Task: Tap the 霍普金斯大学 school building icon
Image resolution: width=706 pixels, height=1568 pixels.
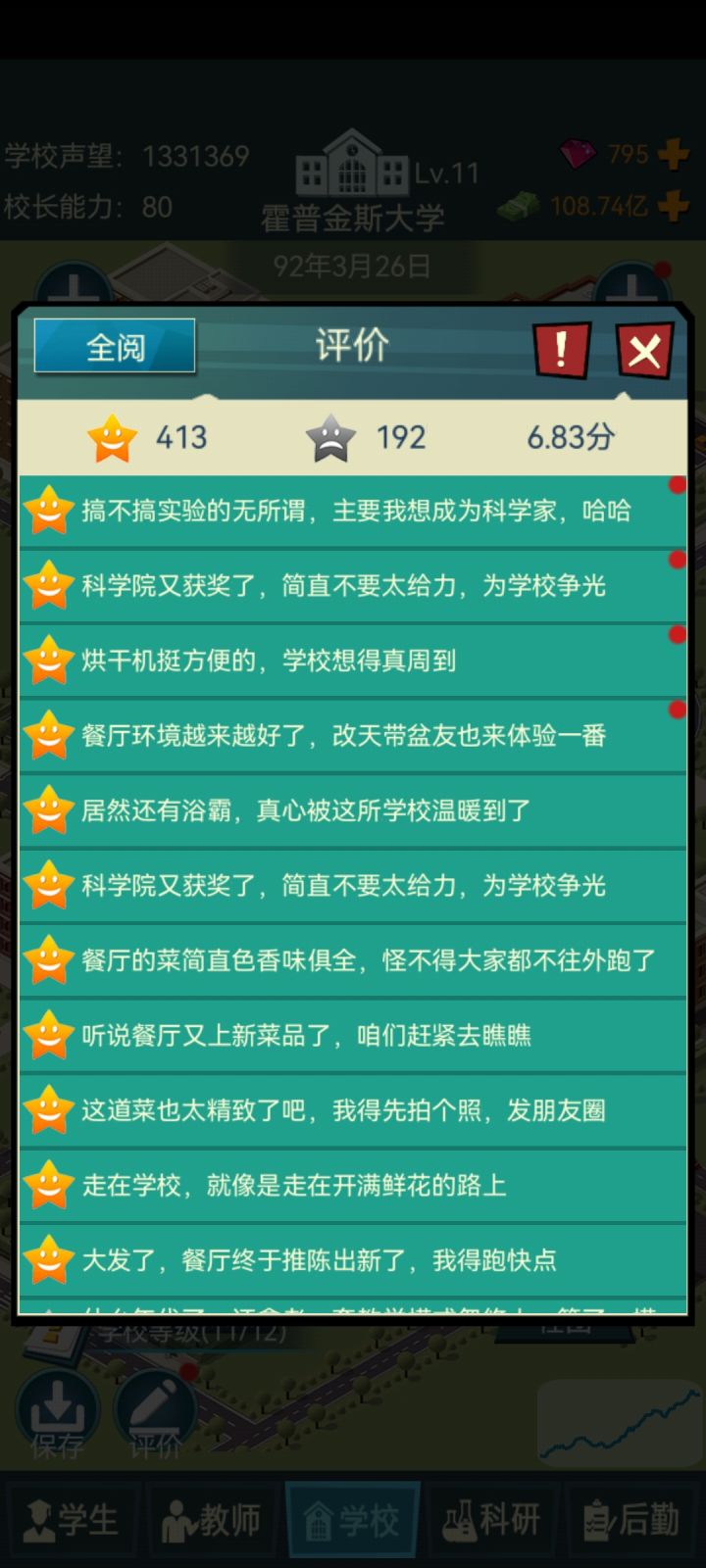Action: click(351, 169)
